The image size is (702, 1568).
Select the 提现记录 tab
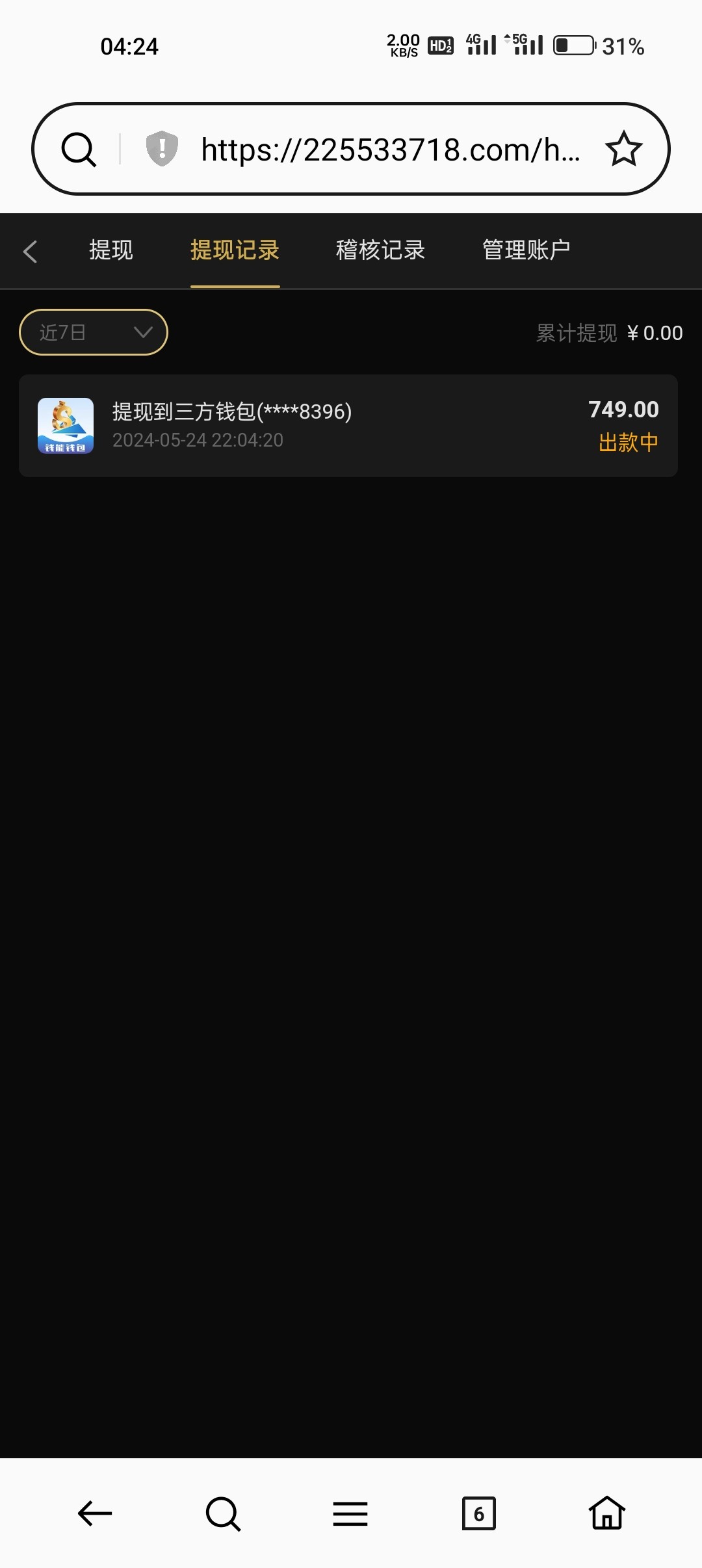point(235,250)
